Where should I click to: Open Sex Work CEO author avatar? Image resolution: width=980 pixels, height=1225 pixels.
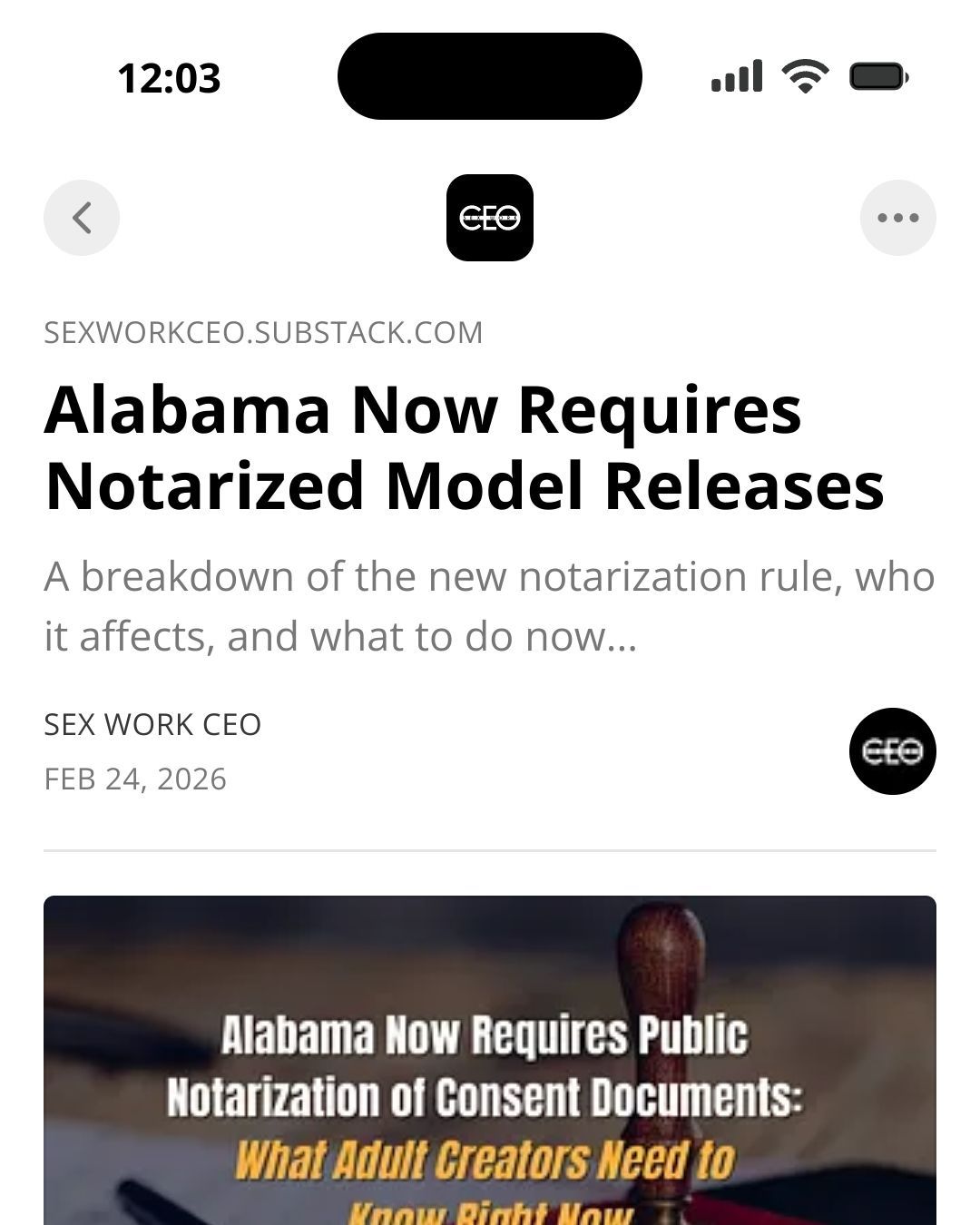(892, 751)
